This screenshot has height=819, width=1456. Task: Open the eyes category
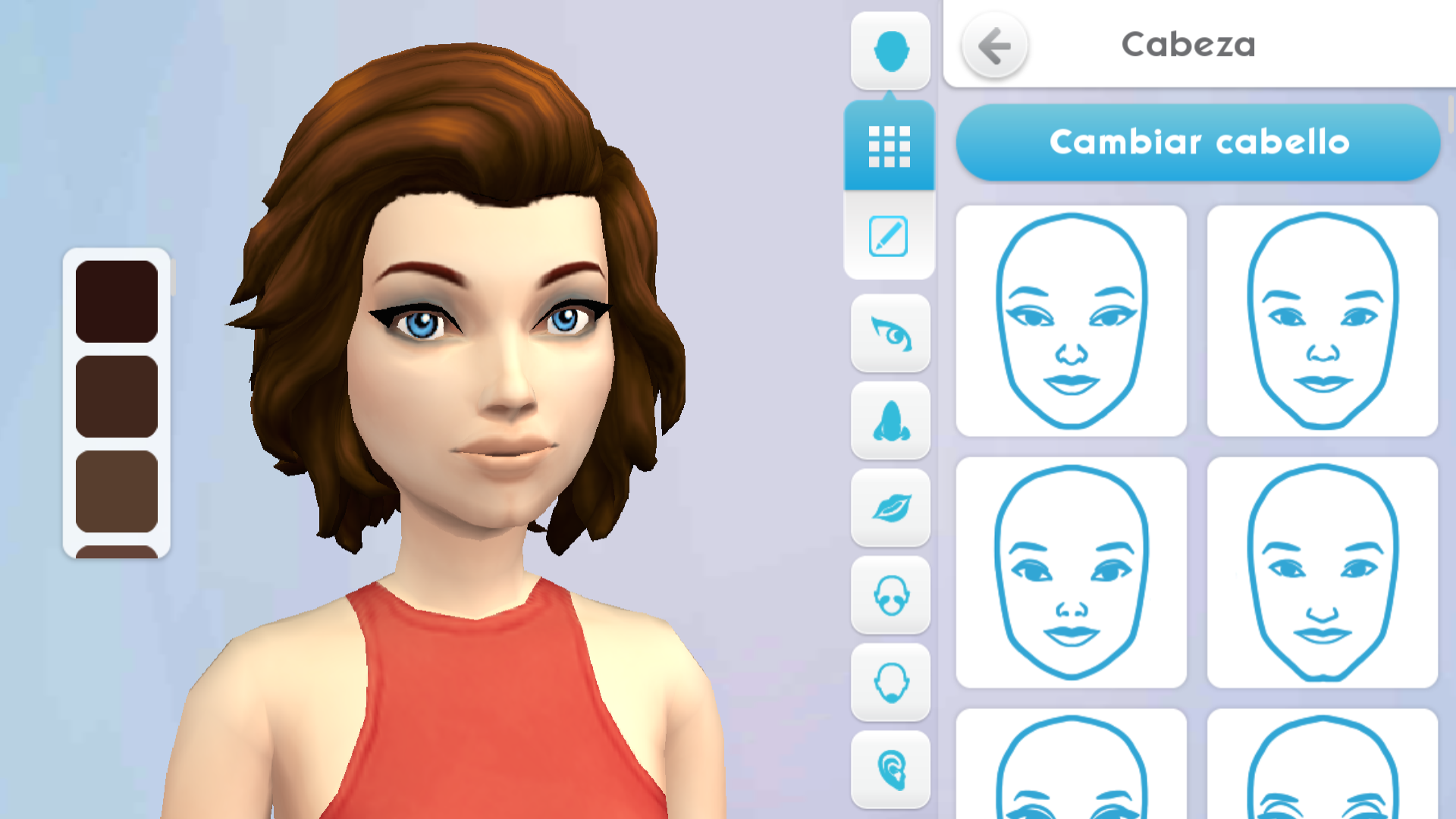tap(890, 334)
